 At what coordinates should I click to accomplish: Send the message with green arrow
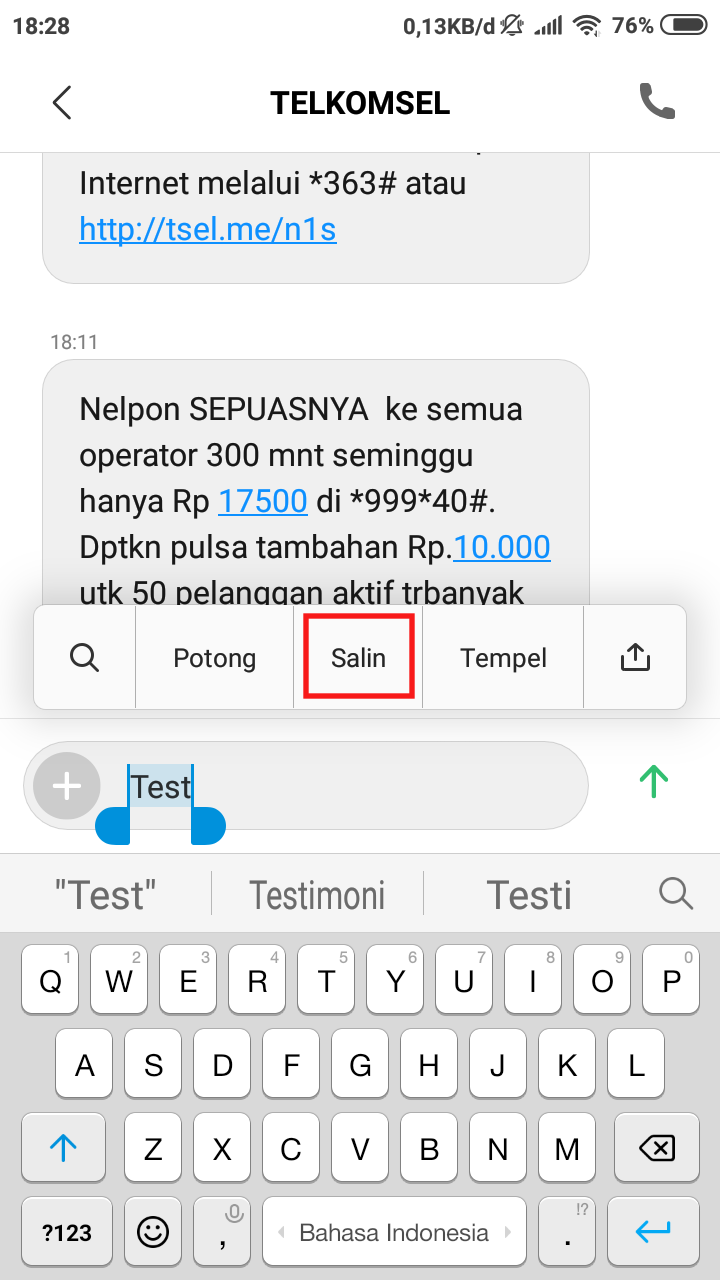[653, 781]
